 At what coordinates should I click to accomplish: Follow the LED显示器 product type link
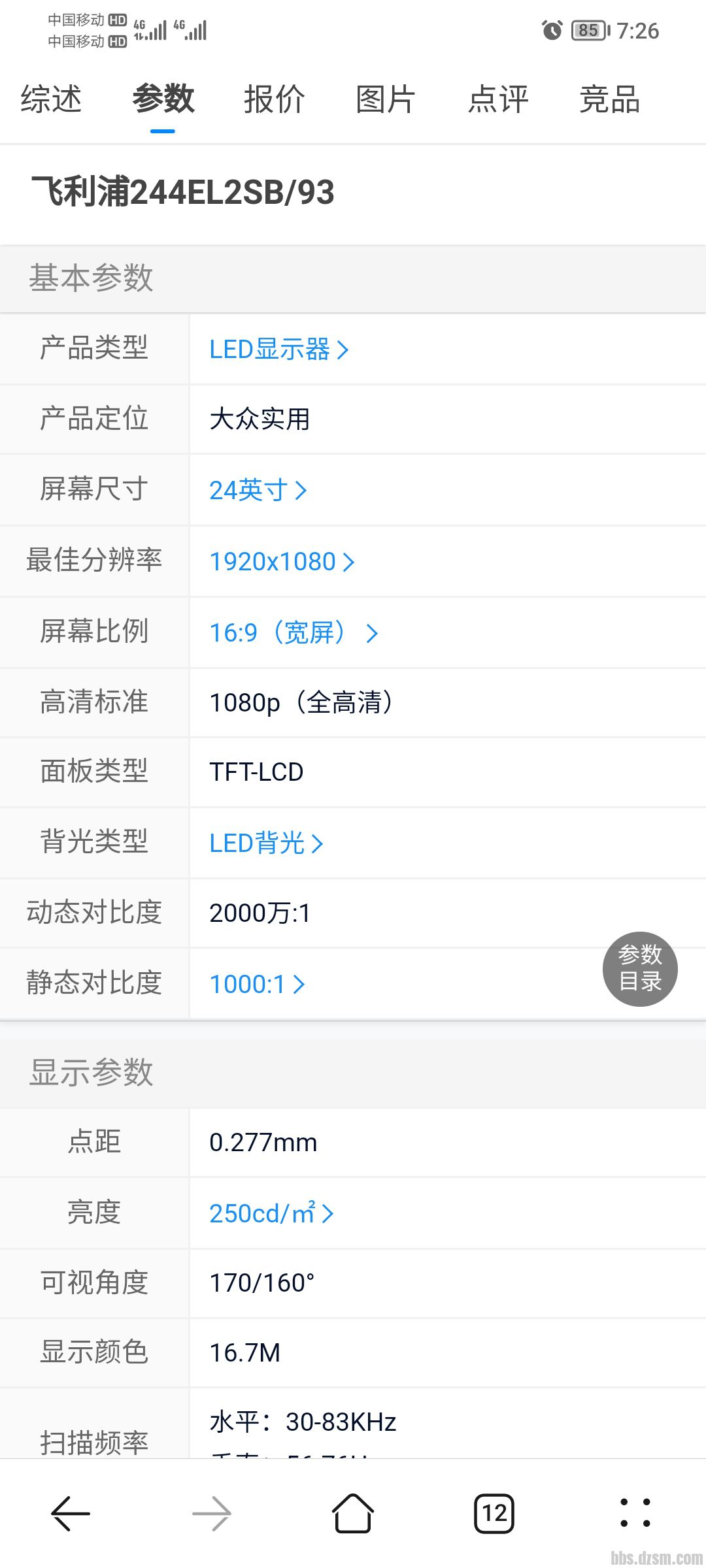[x=277, y=349]
